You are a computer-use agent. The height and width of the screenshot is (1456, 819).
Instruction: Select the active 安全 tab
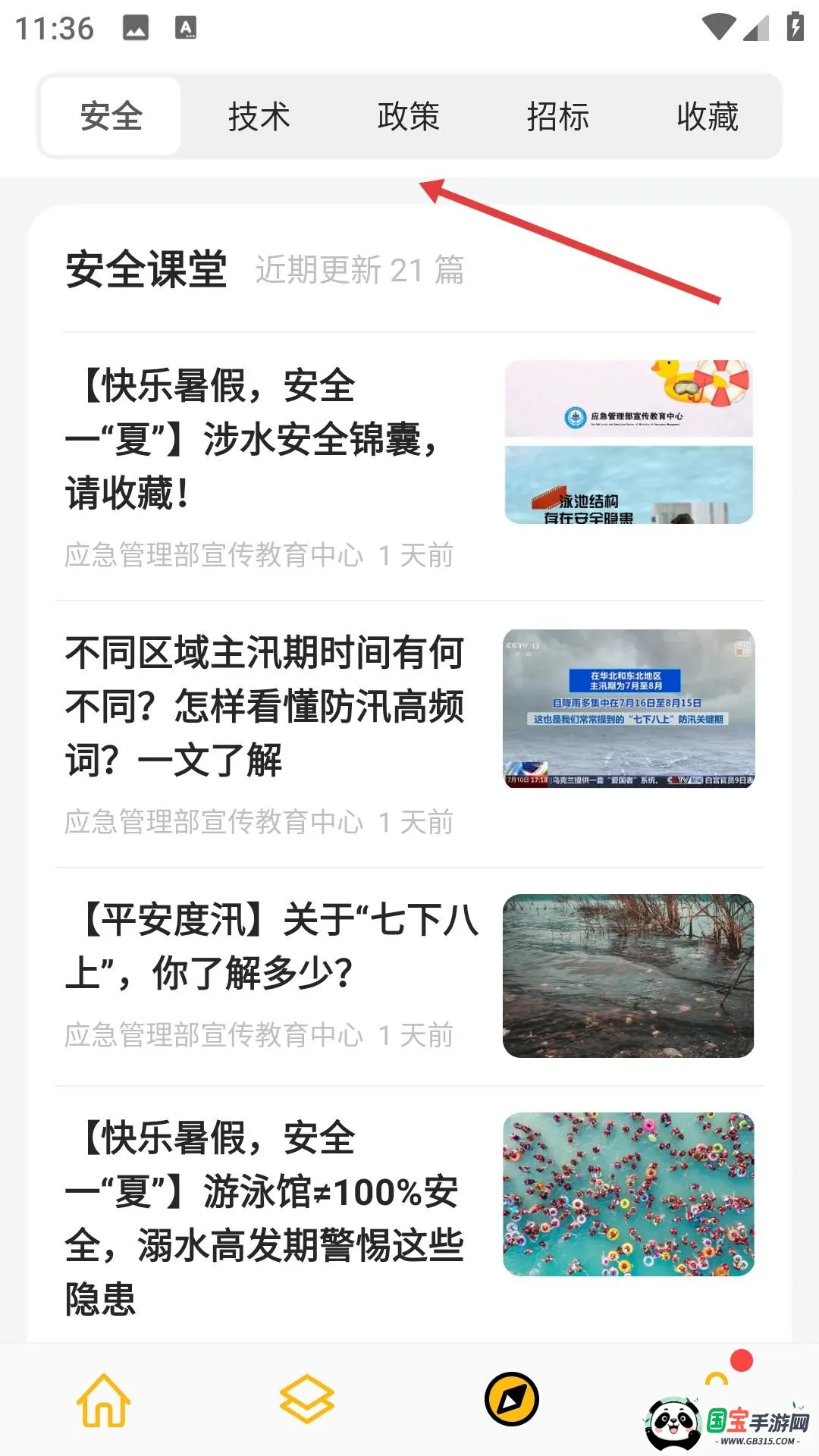coord(109,115)
